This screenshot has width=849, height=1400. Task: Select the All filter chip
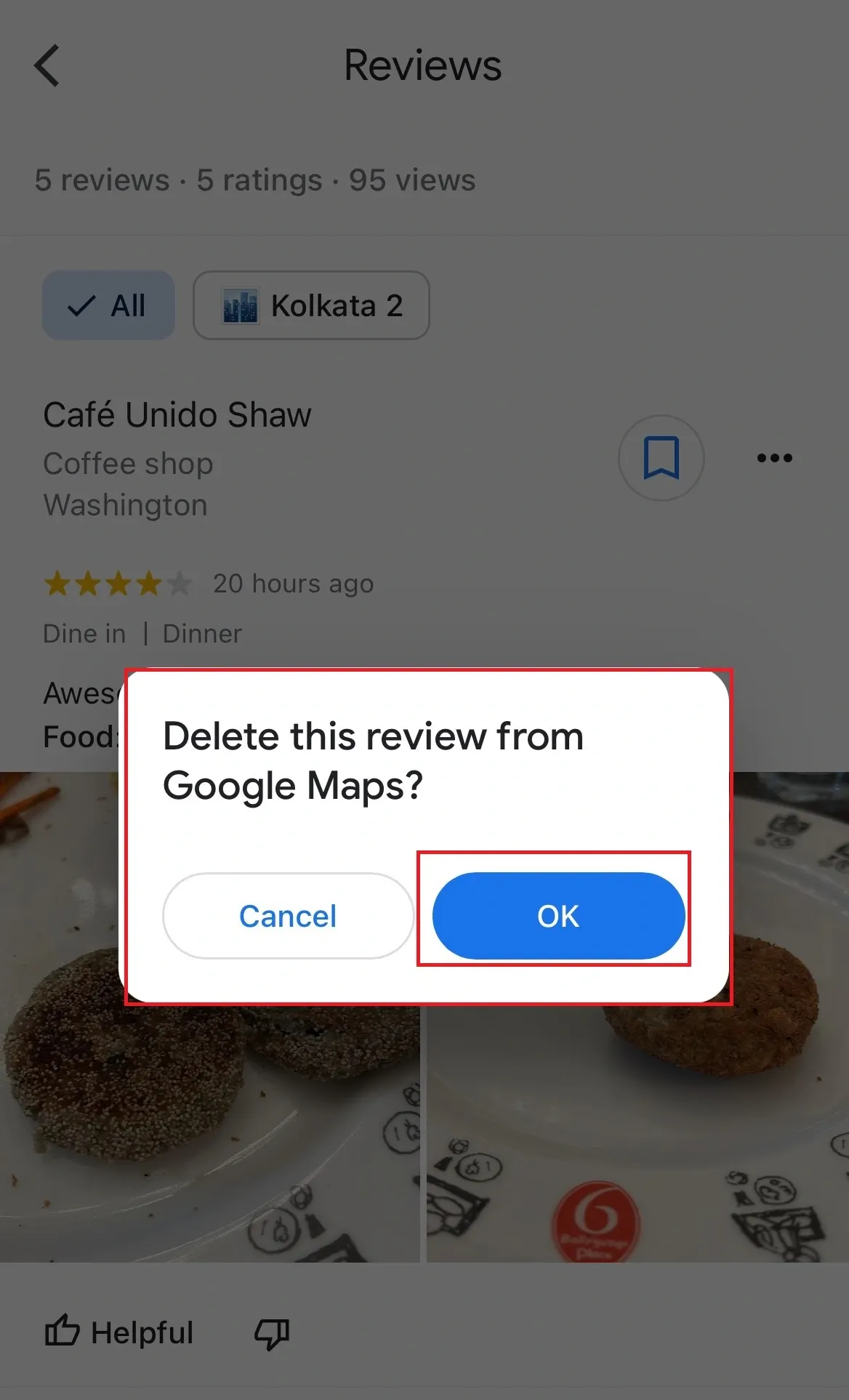point(108,305)
